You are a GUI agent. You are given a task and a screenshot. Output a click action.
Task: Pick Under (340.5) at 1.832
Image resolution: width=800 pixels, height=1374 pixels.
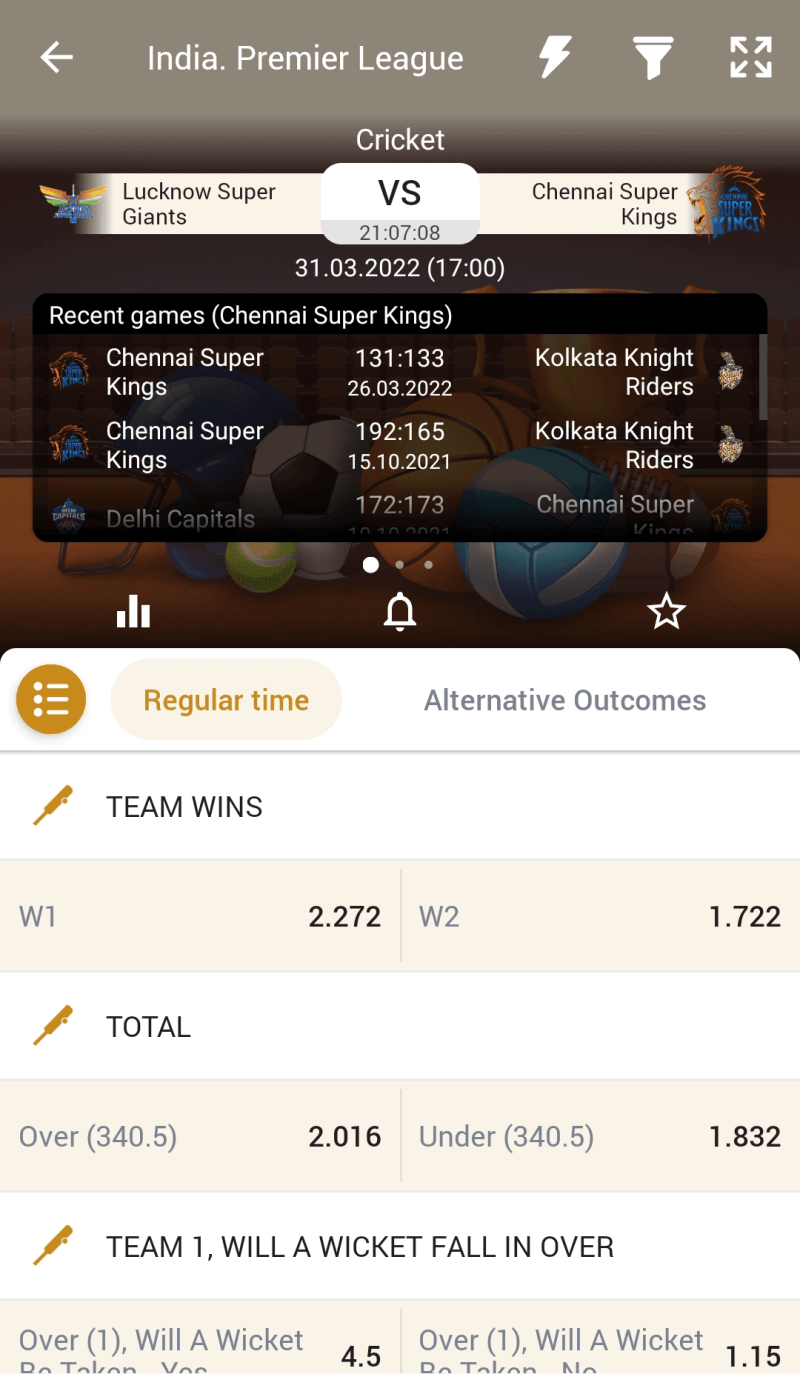[600, 1136]
